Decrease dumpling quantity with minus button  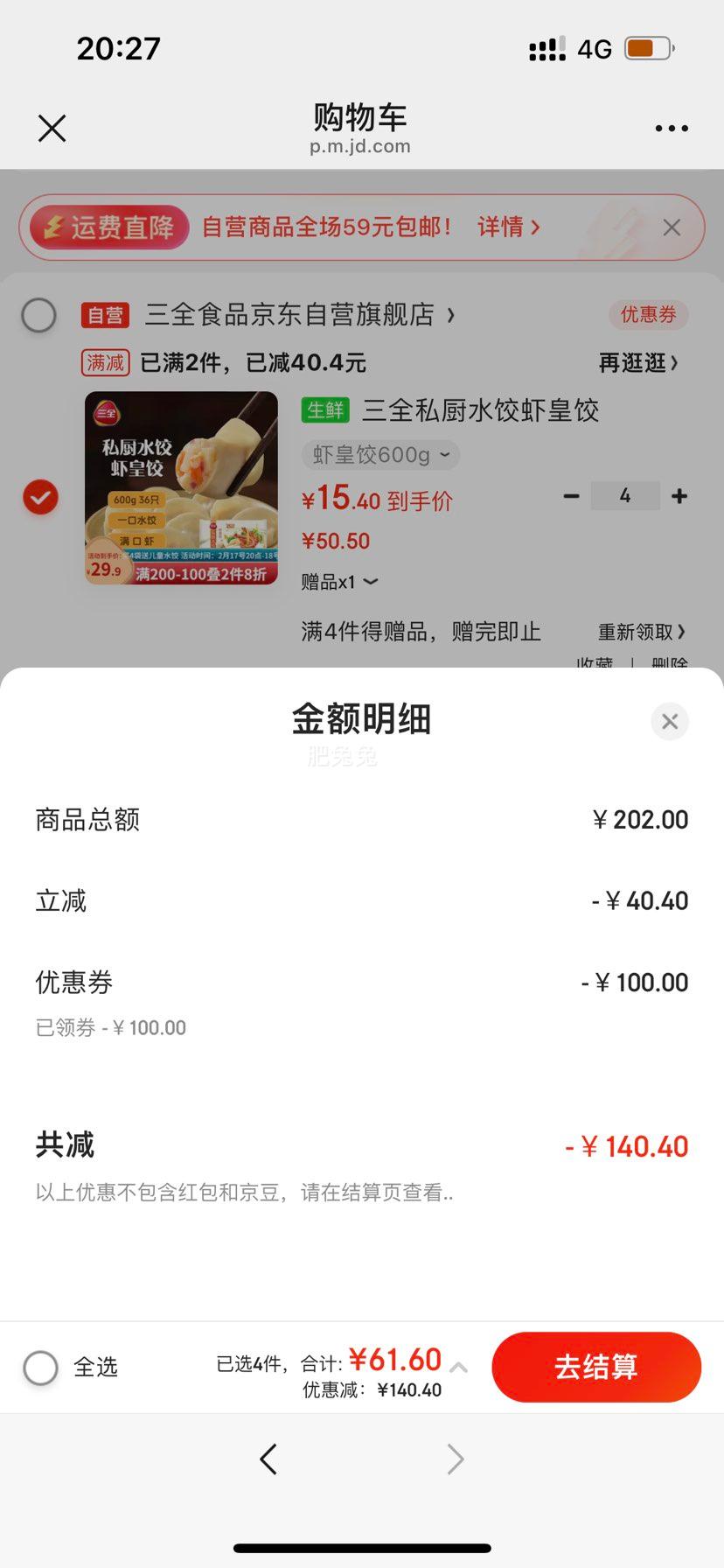pyautogui.click(x=572, y=496)
